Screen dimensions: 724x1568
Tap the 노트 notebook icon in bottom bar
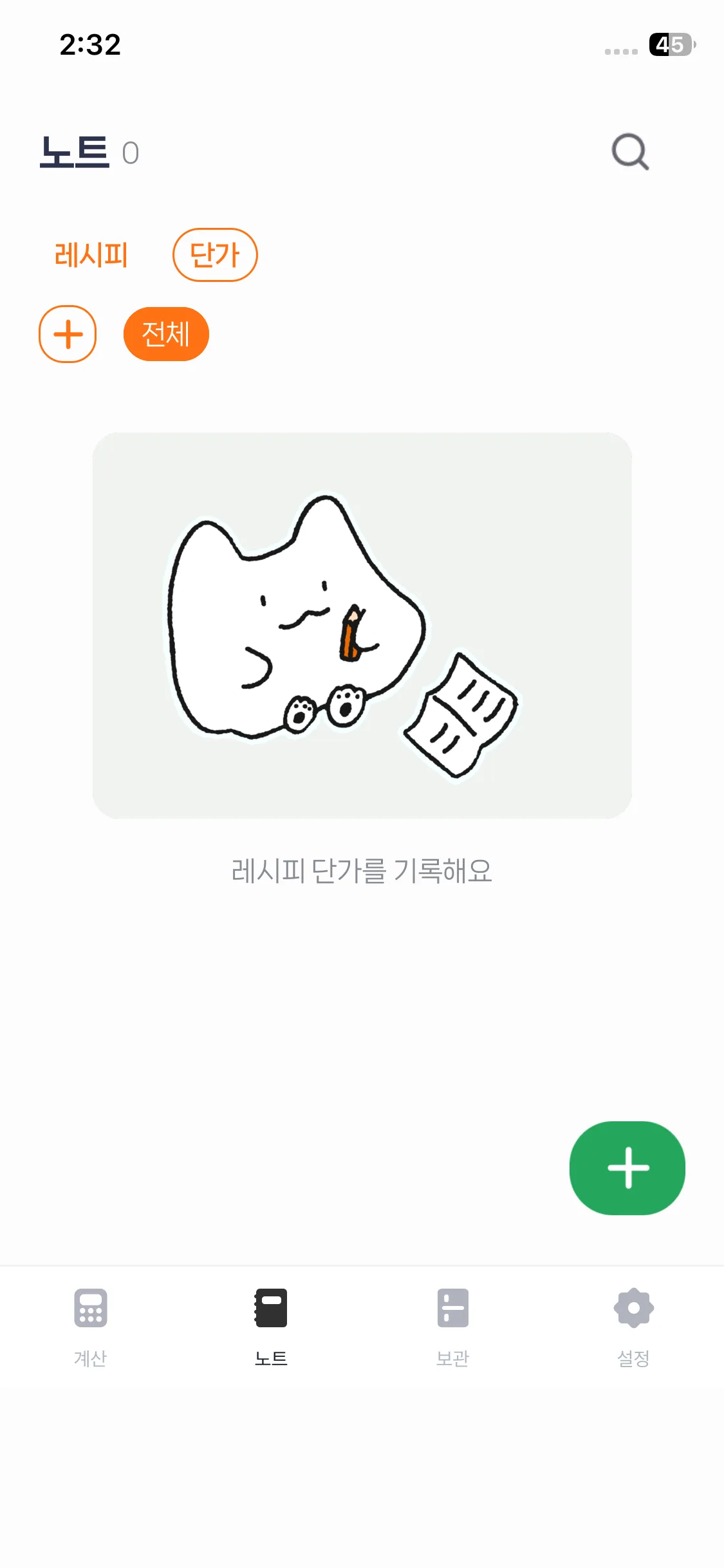coord(271,1308)
